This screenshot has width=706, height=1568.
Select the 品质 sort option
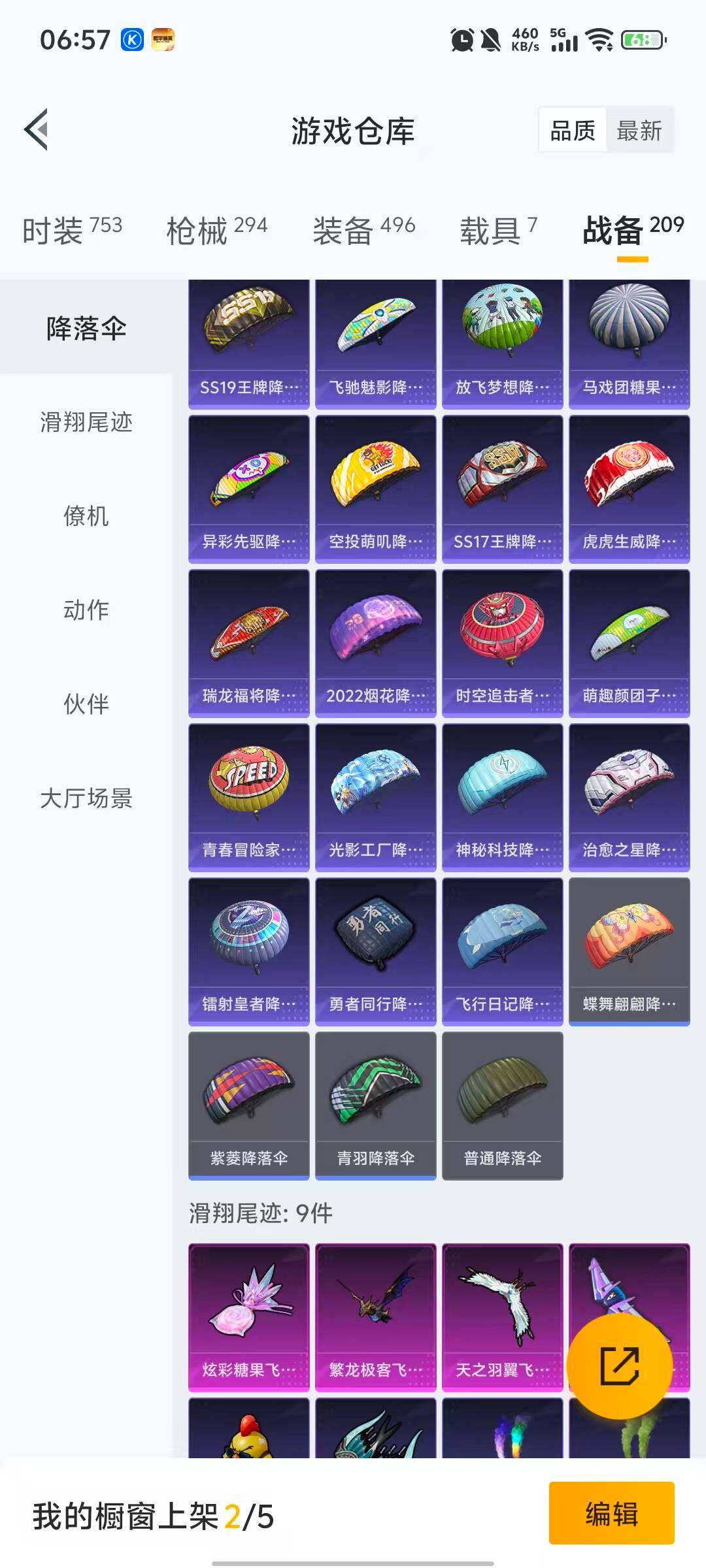[573, 131]
